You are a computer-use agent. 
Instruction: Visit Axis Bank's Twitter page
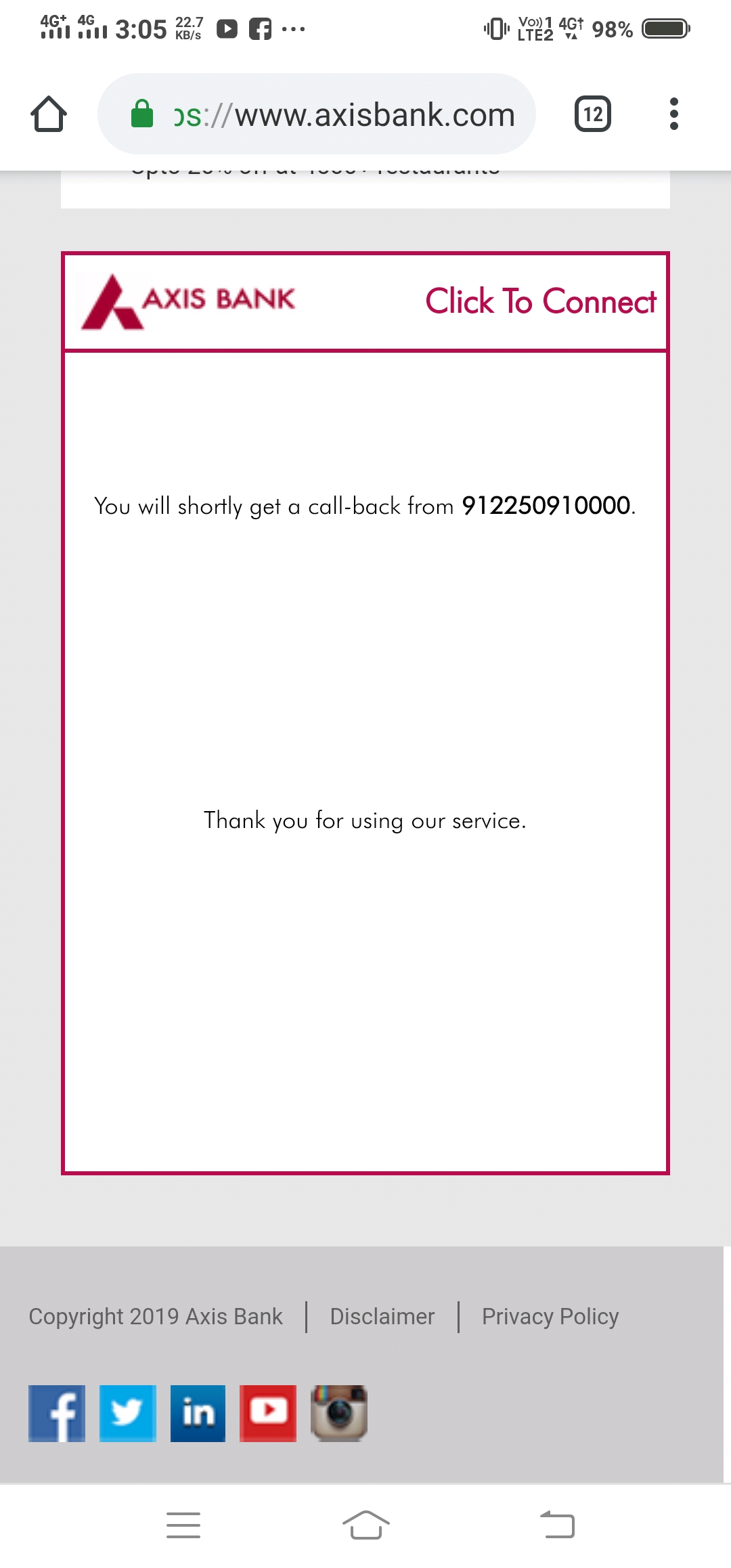[128, 1414]
